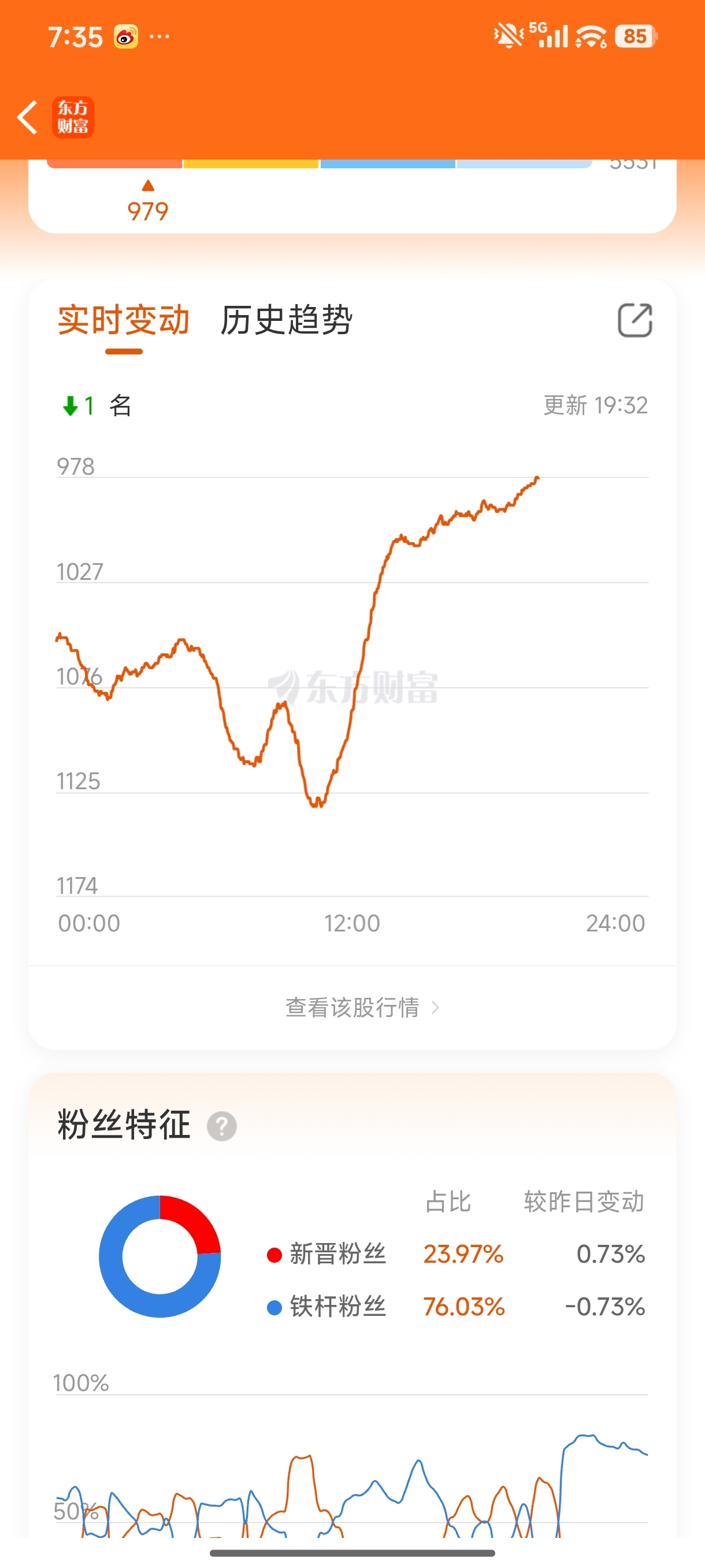Viewport: 705px width, 1568px height.
Task: Open the help icon beside 粉丝特征
Action: pyautogui.click(x=221, y=1126)
